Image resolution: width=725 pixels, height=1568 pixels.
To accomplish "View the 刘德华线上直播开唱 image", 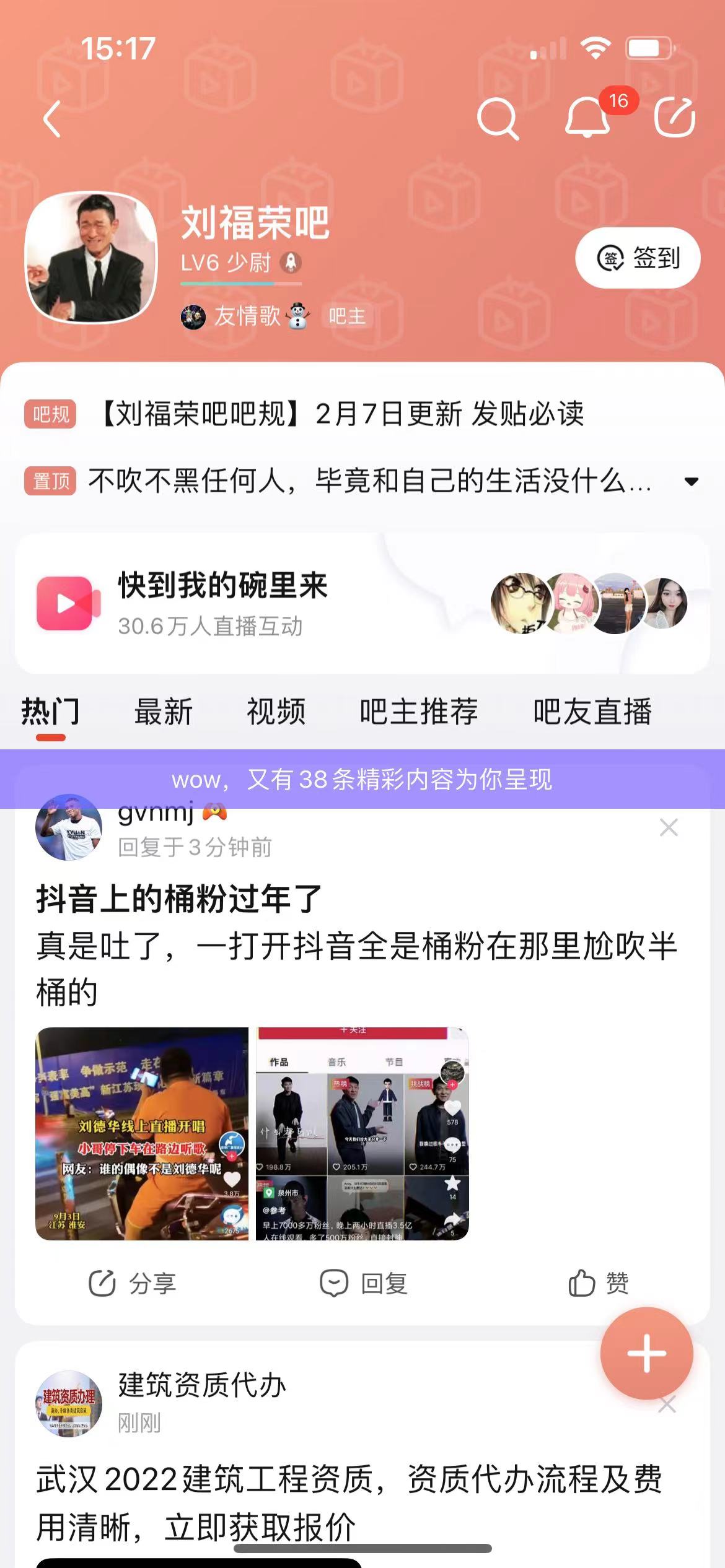I will click(x=142, y=1135).
